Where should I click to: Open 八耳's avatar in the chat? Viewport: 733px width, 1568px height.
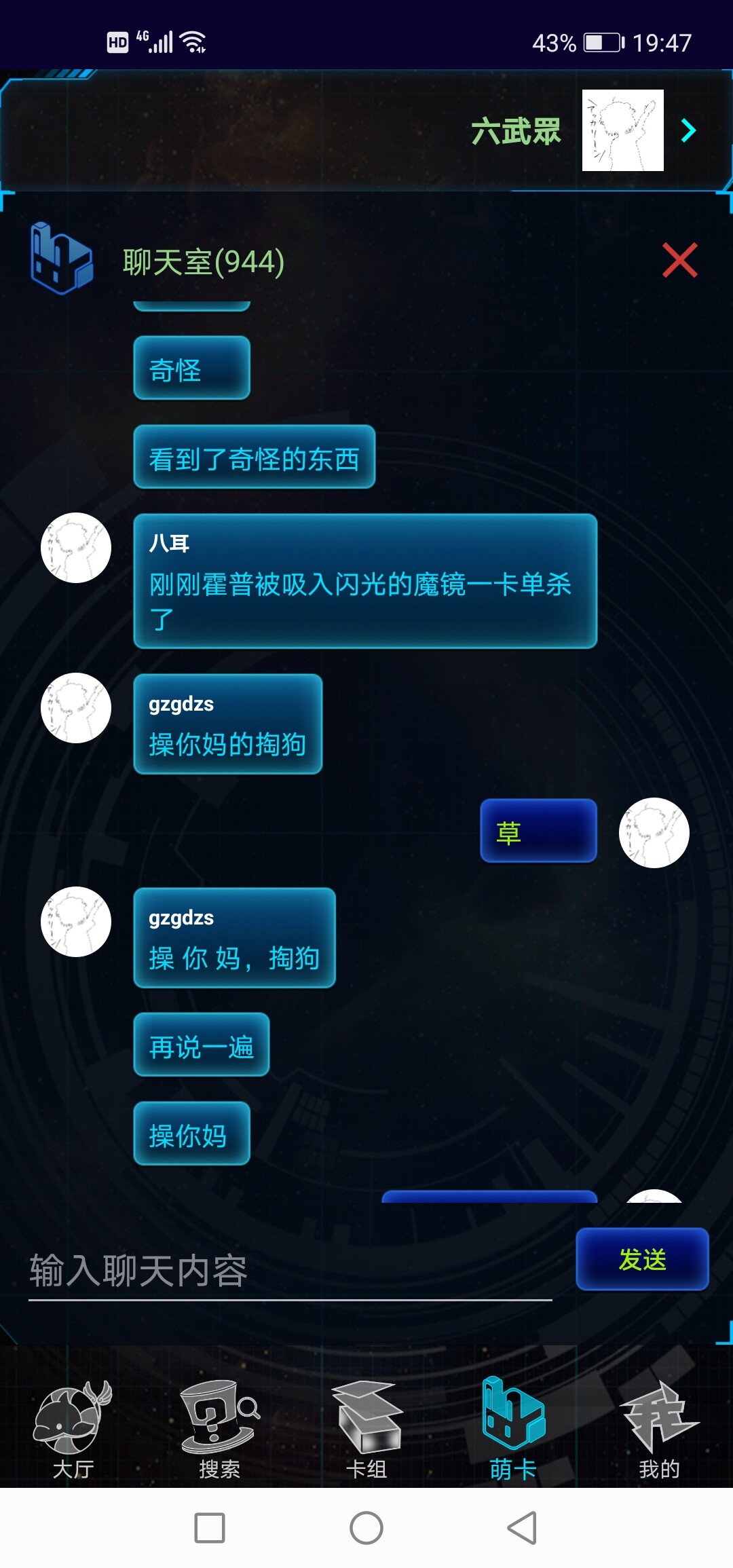(x=76, y=548)
